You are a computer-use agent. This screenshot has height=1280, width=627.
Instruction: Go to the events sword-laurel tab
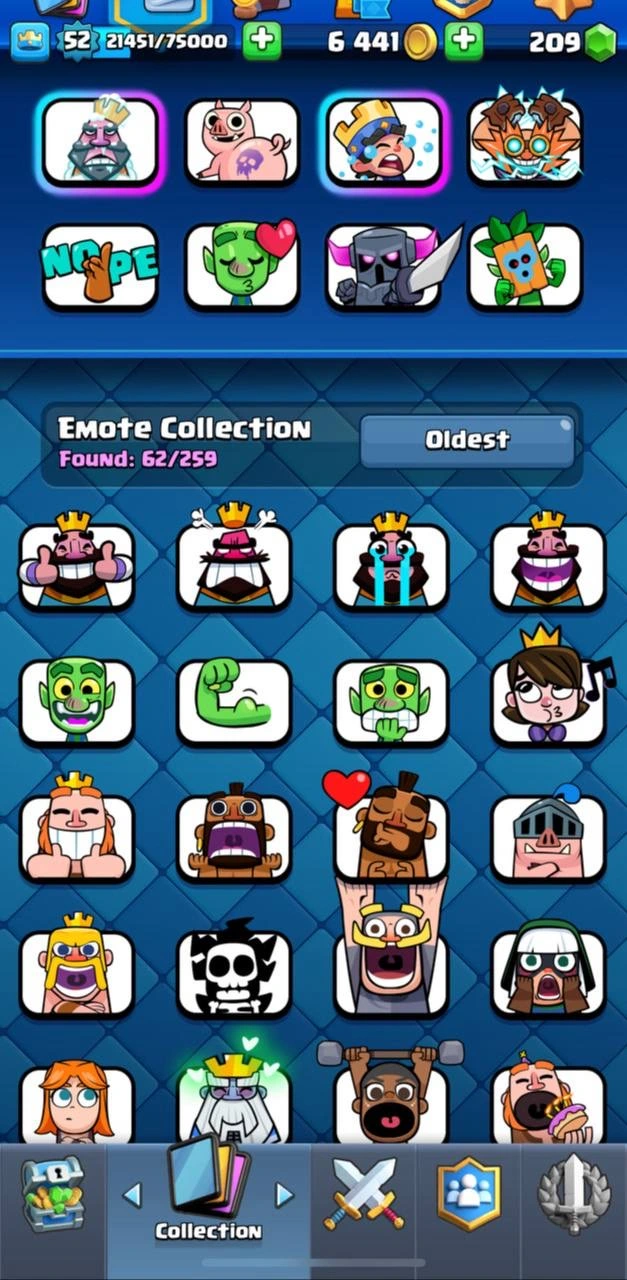[574, 1195]
